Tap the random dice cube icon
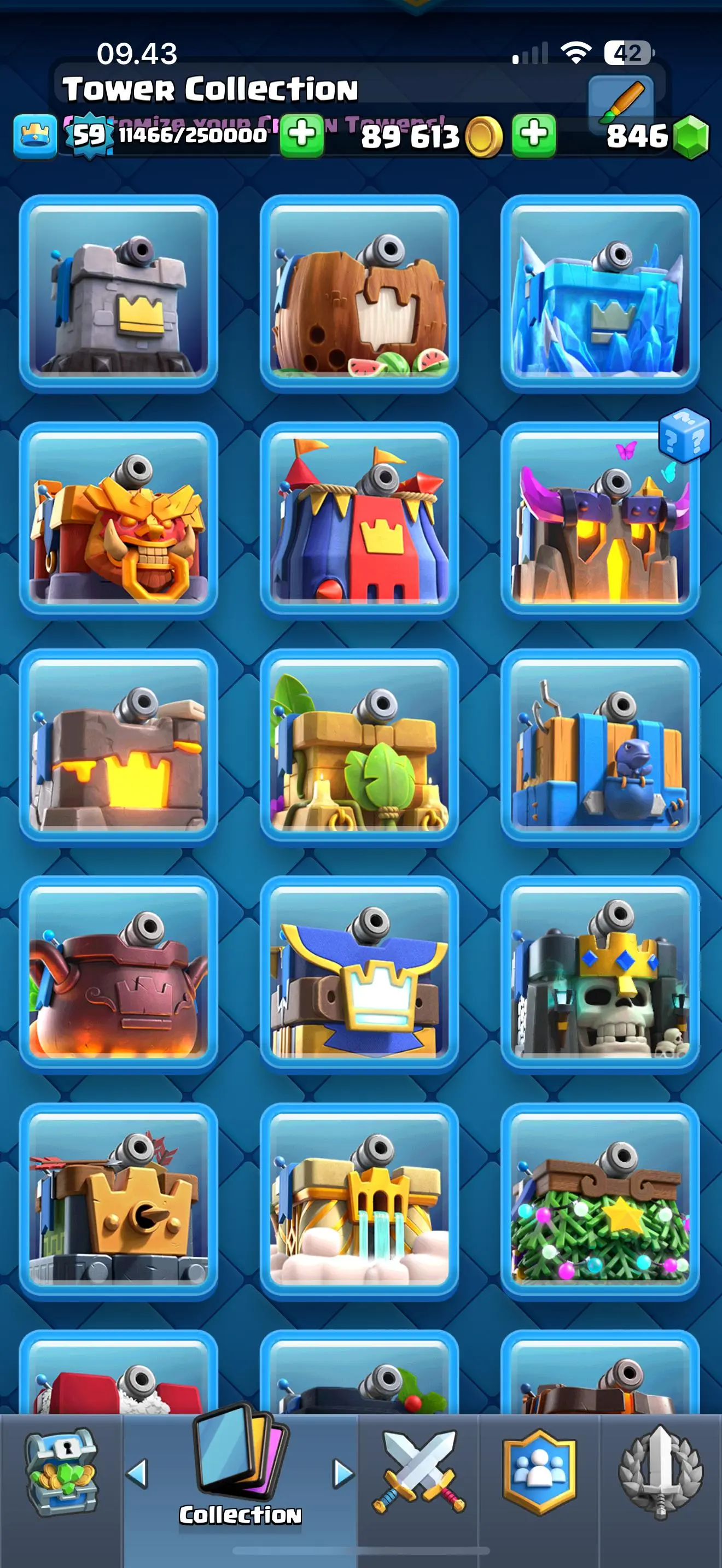Image resolution: width=722 pixels, height=1568 pixels. click(x=684, y=436)
